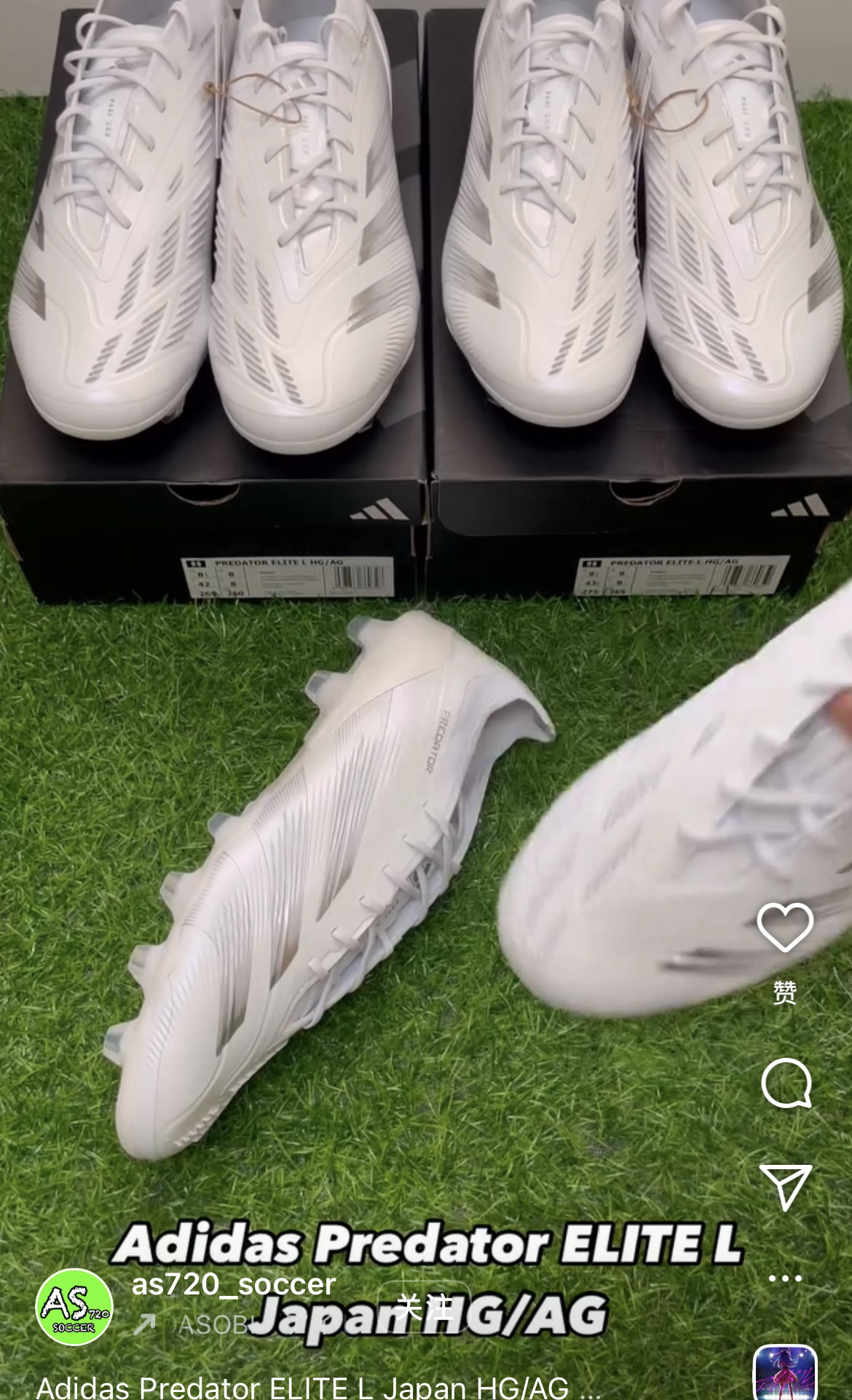
Task: Open the comments bubble icon
Action: [x=786, y=1083]
